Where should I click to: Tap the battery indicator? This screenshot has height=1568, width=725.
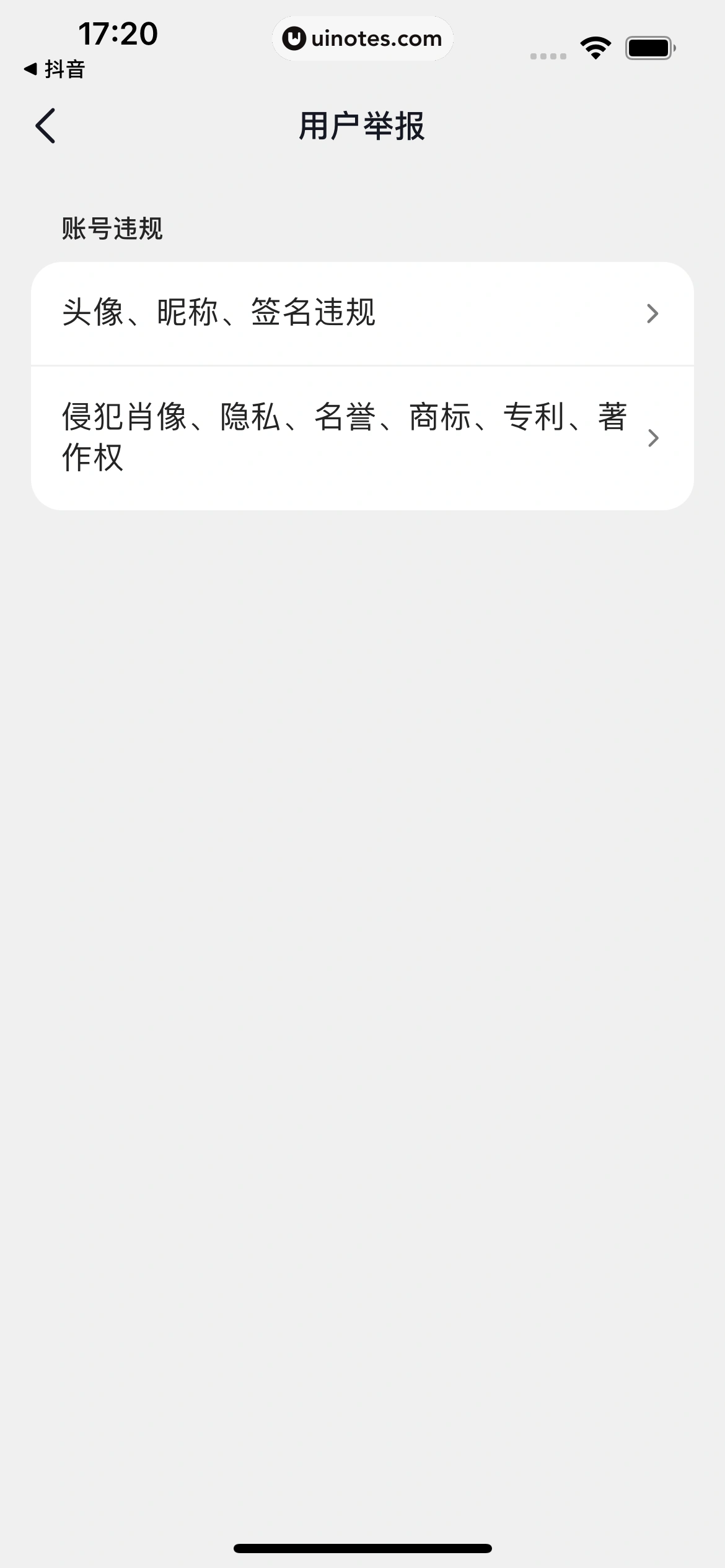[x=649, y=46]
